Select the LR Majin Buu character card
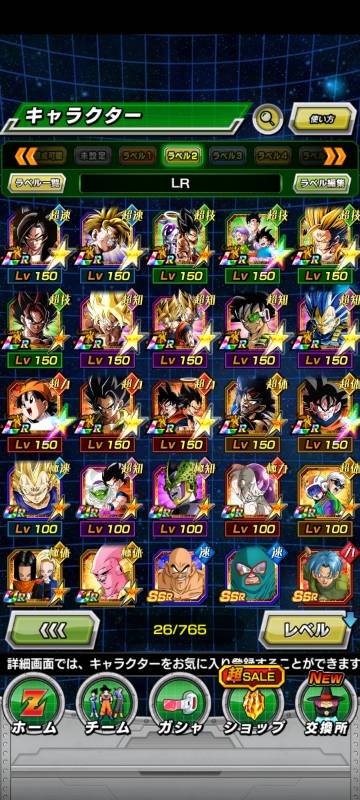 107,576
